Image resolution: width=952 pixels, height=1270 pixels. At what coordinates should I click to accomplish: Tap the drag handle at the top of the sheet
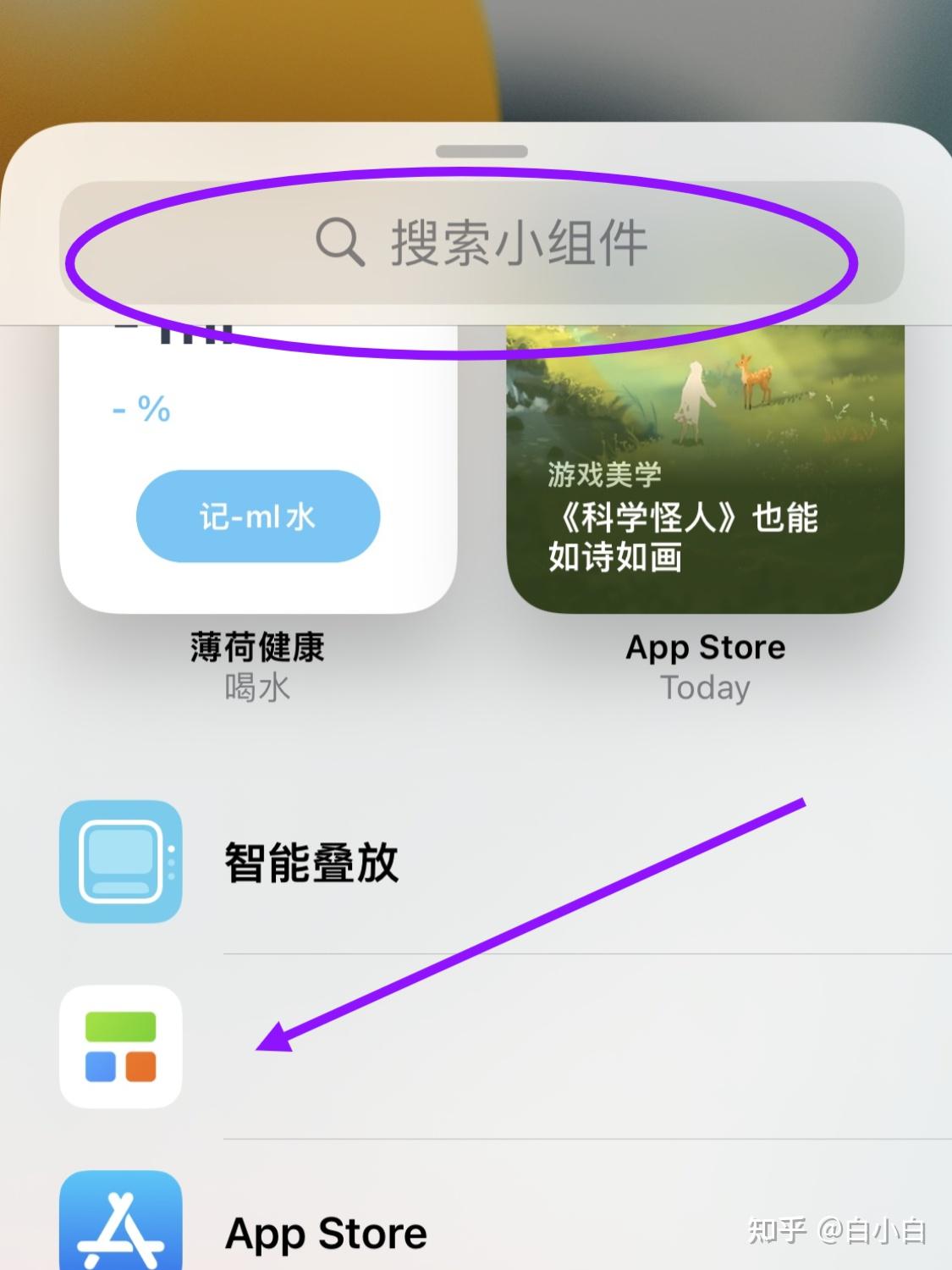coord(482,149)
